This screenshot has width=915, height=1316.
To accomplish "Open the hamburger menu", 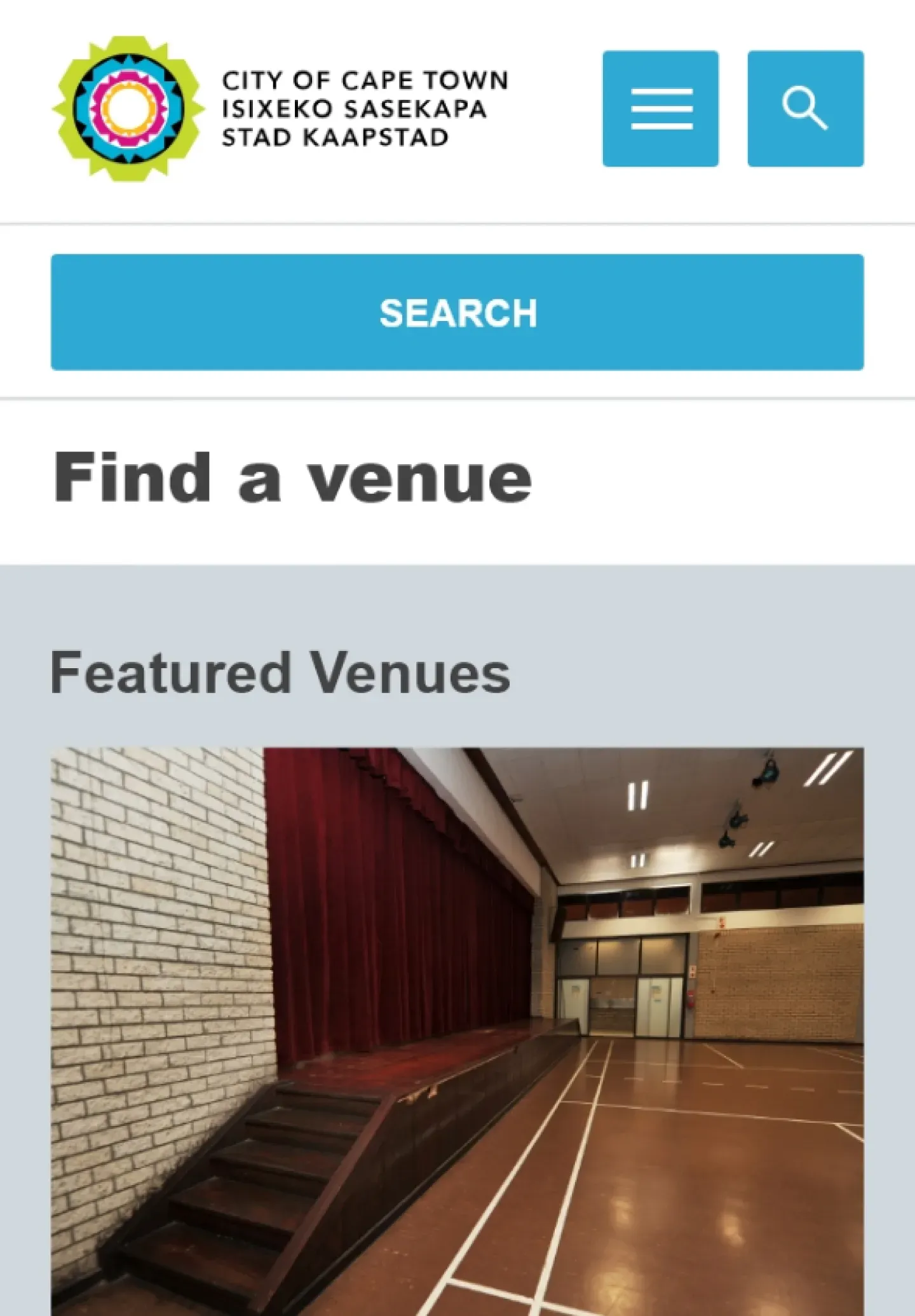I will 660,109.
